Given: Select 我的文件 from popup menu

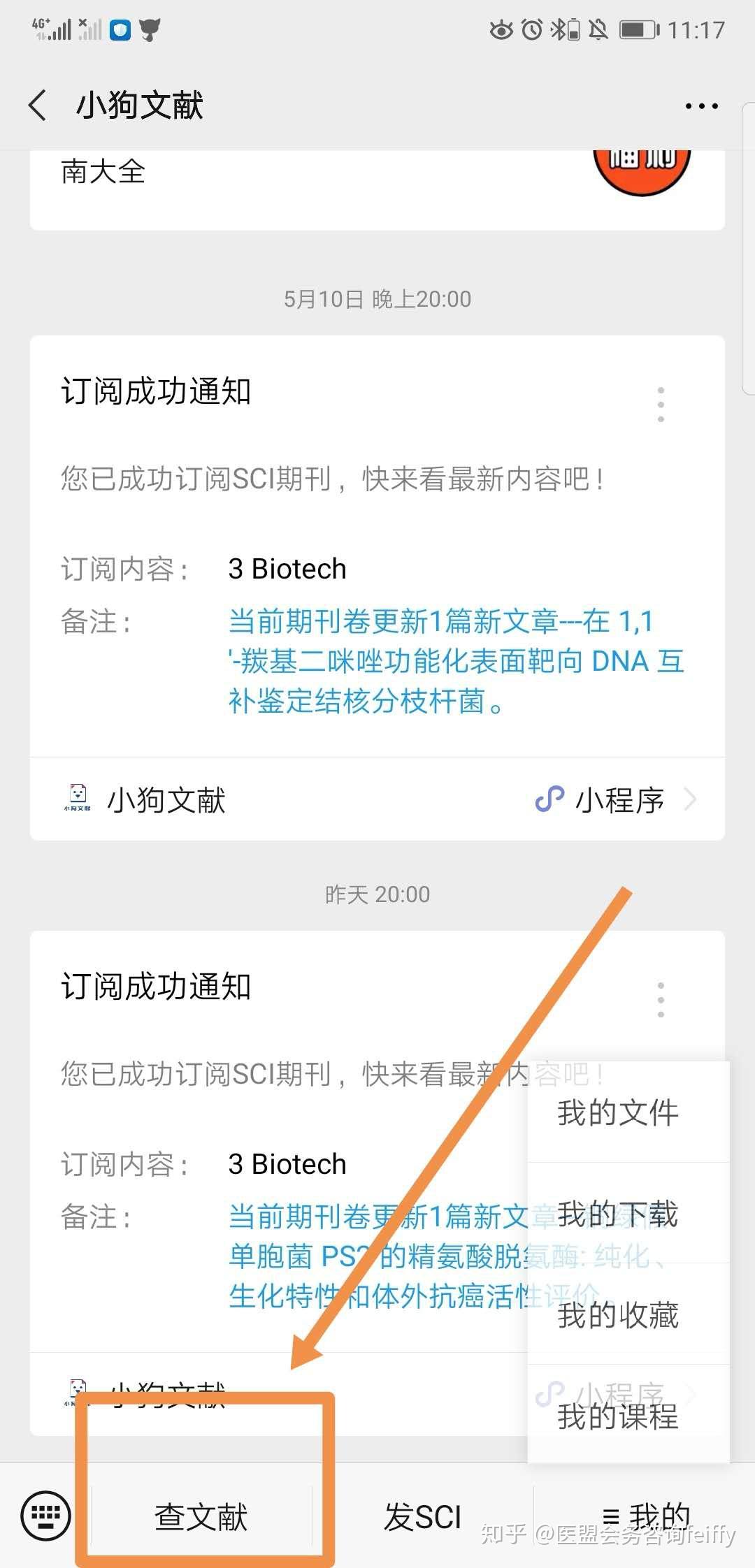Looking at the screenshot, I should point(618,1113).
